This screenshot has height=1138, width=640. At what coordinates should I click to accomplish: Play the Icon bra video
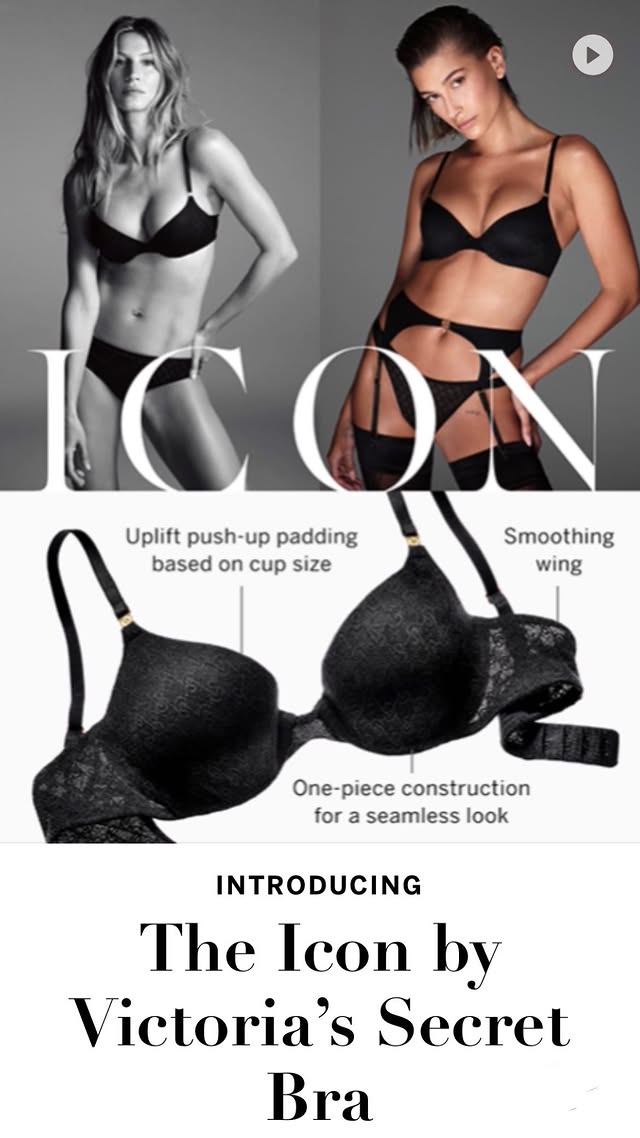592,56
